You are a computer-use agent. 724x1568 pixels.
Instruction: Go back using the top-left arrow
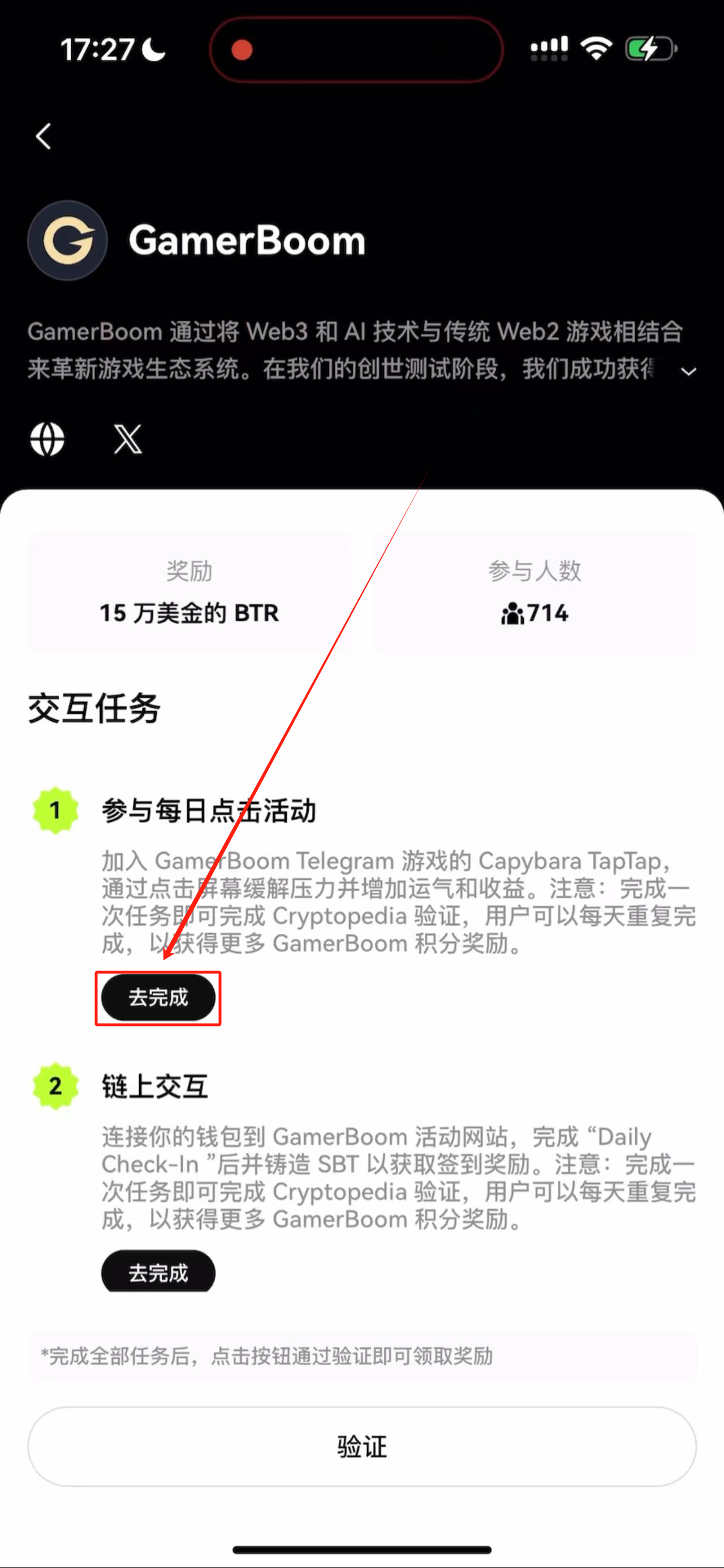click(43, 136)
